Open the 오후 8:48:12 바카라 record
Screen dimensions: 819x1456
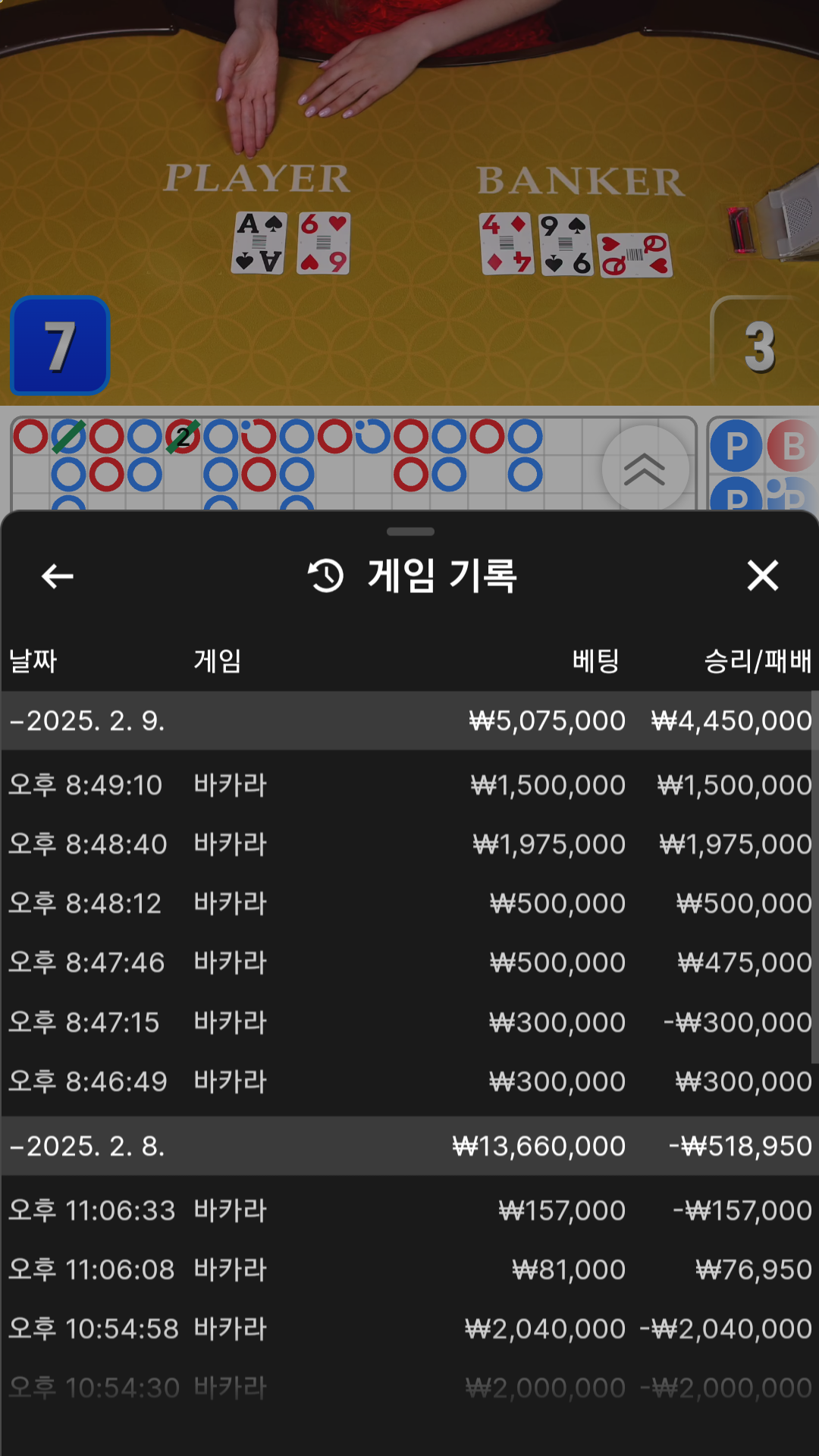pyautogui.click(x=409, y=903)
